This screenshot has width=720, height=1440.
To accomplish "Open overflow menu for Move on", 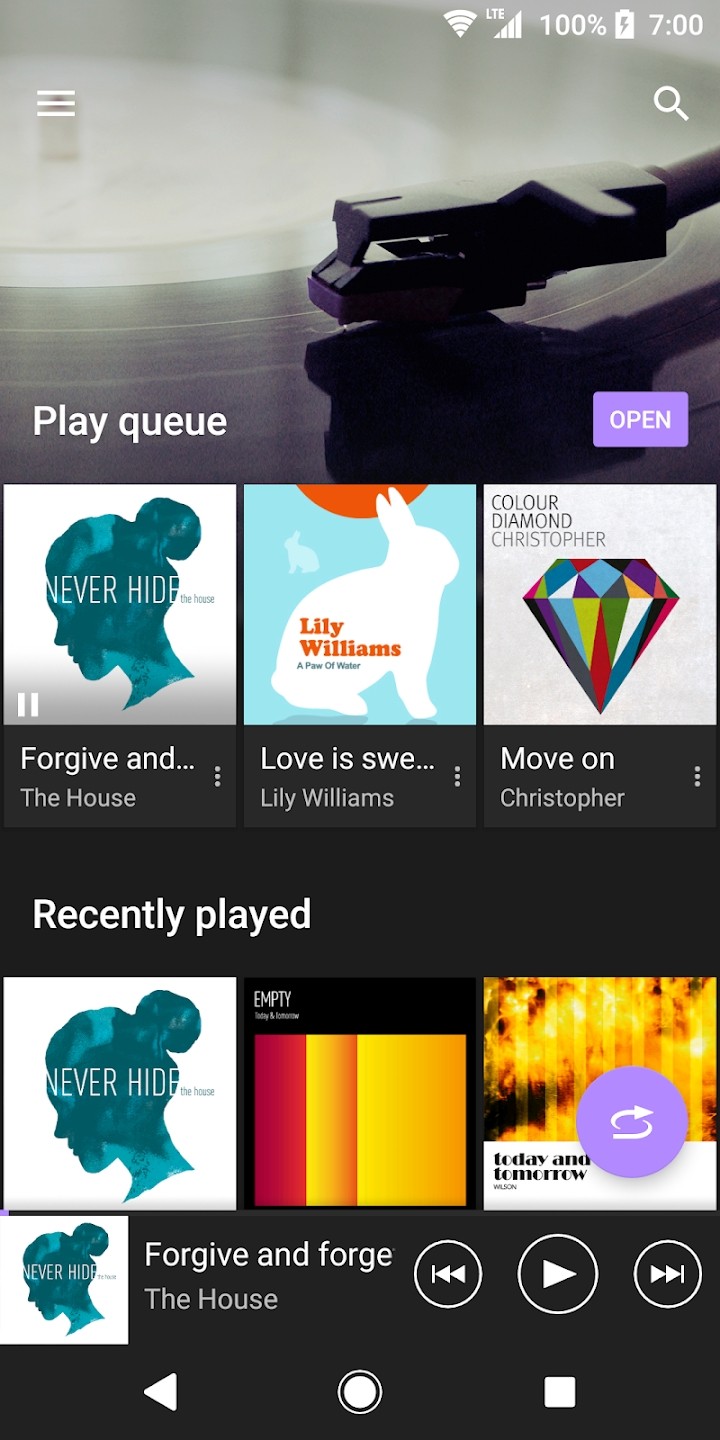I will point(697,777).
